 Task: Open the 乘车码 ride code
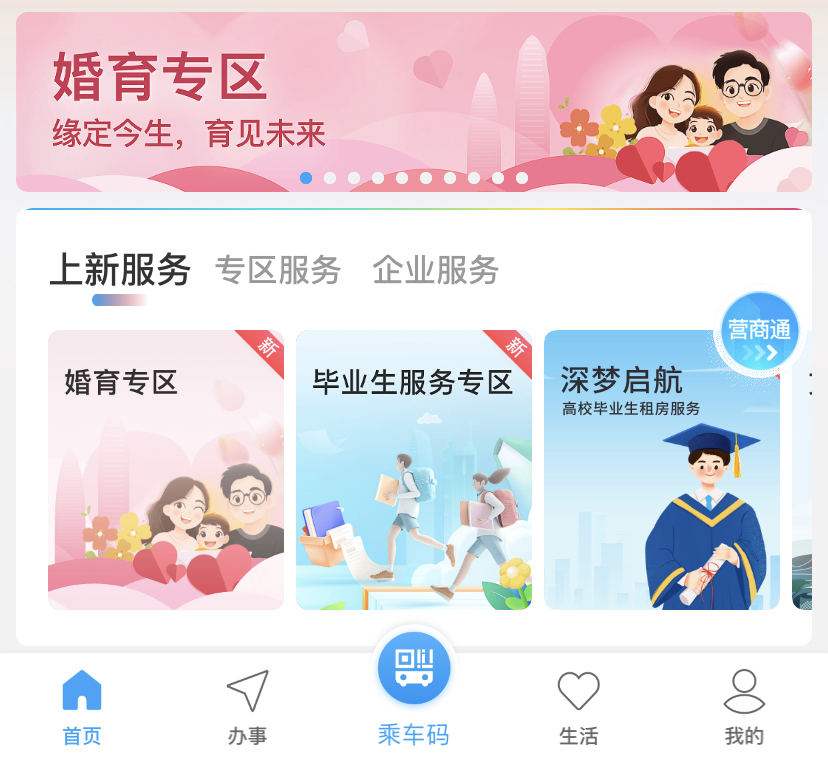[x=413, y=690]
